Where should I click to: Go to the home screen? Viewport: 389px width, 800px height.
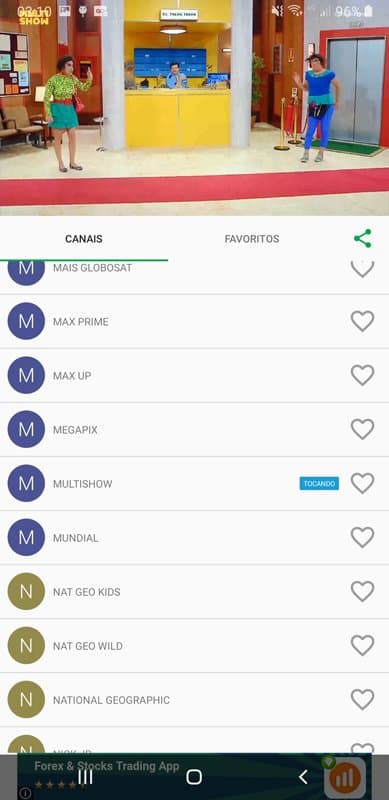[x=194, y=777]
